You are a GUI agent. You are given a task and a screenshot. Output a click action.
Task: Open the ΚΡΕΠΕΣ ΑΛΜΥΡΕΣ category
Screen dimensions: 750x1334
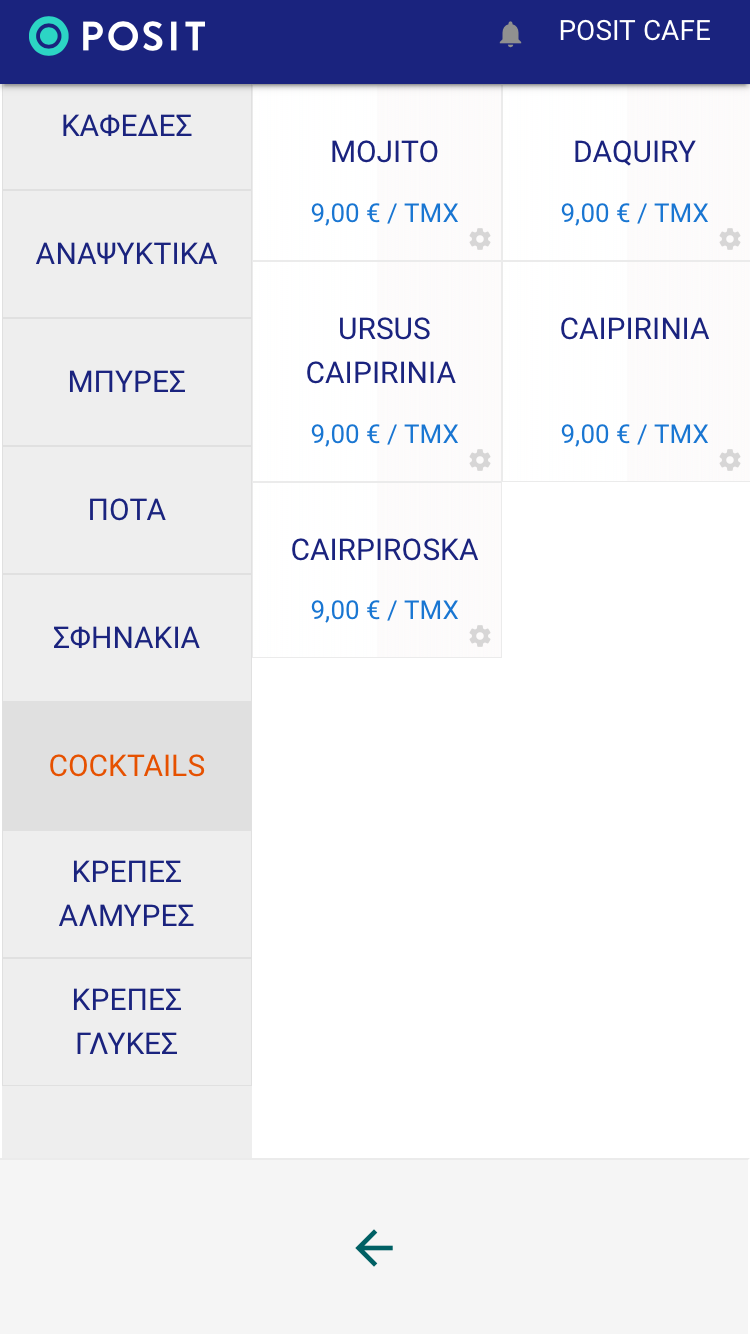pyautogui.click(x=127, y=894)
